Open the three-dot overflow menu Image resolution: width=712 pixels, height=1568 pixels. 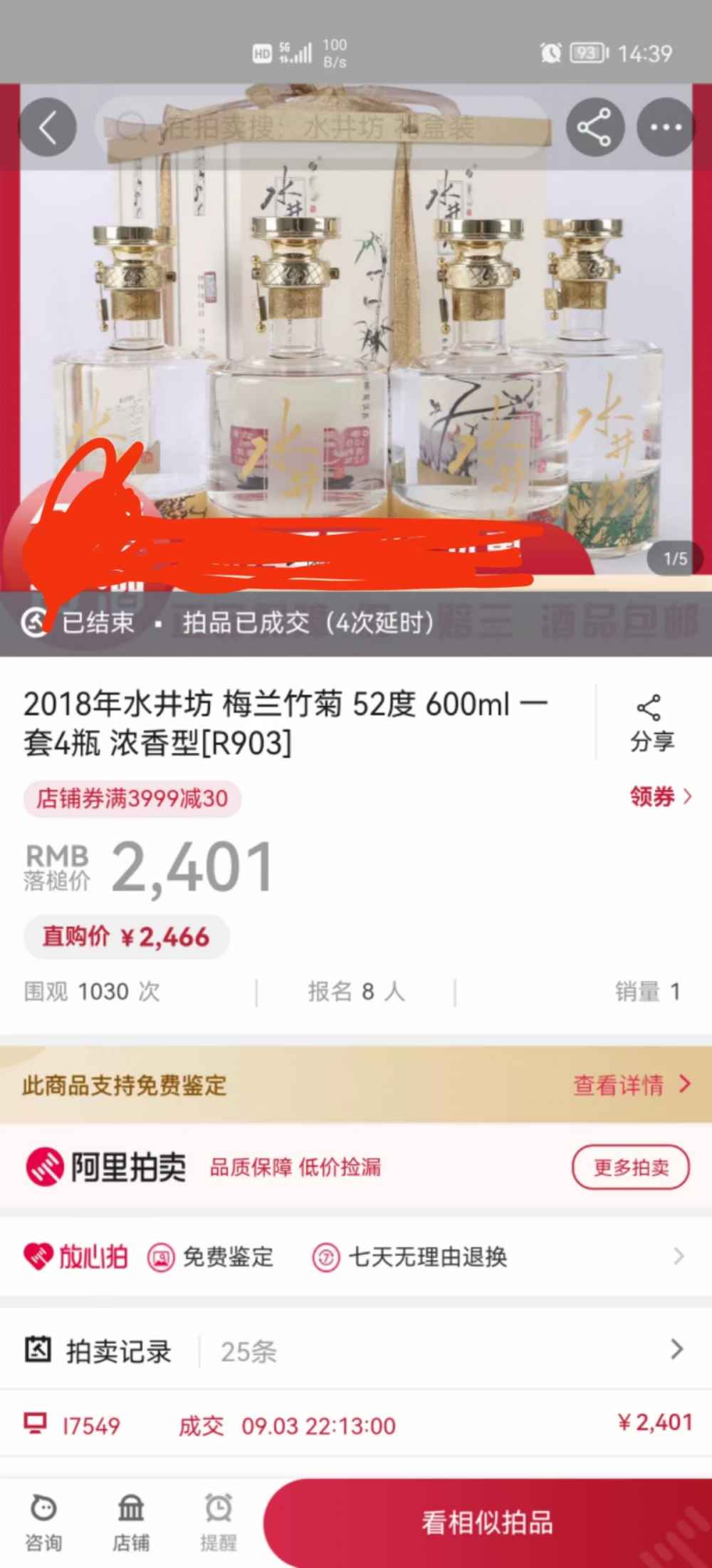coord(665,128)
